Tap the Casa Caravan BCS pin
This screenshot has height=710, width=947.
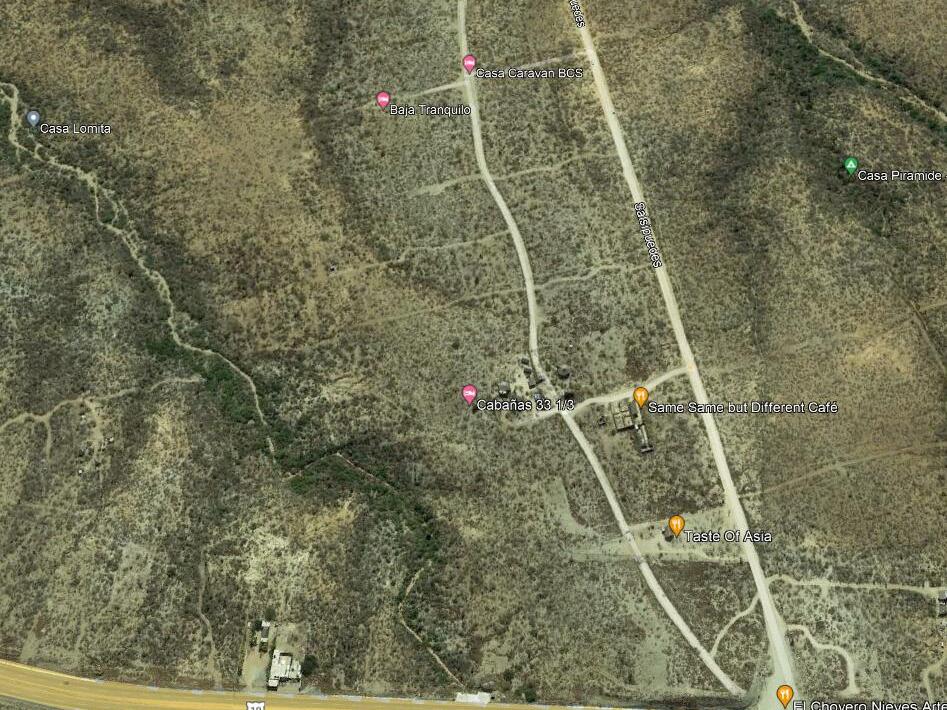pos(469,64)
